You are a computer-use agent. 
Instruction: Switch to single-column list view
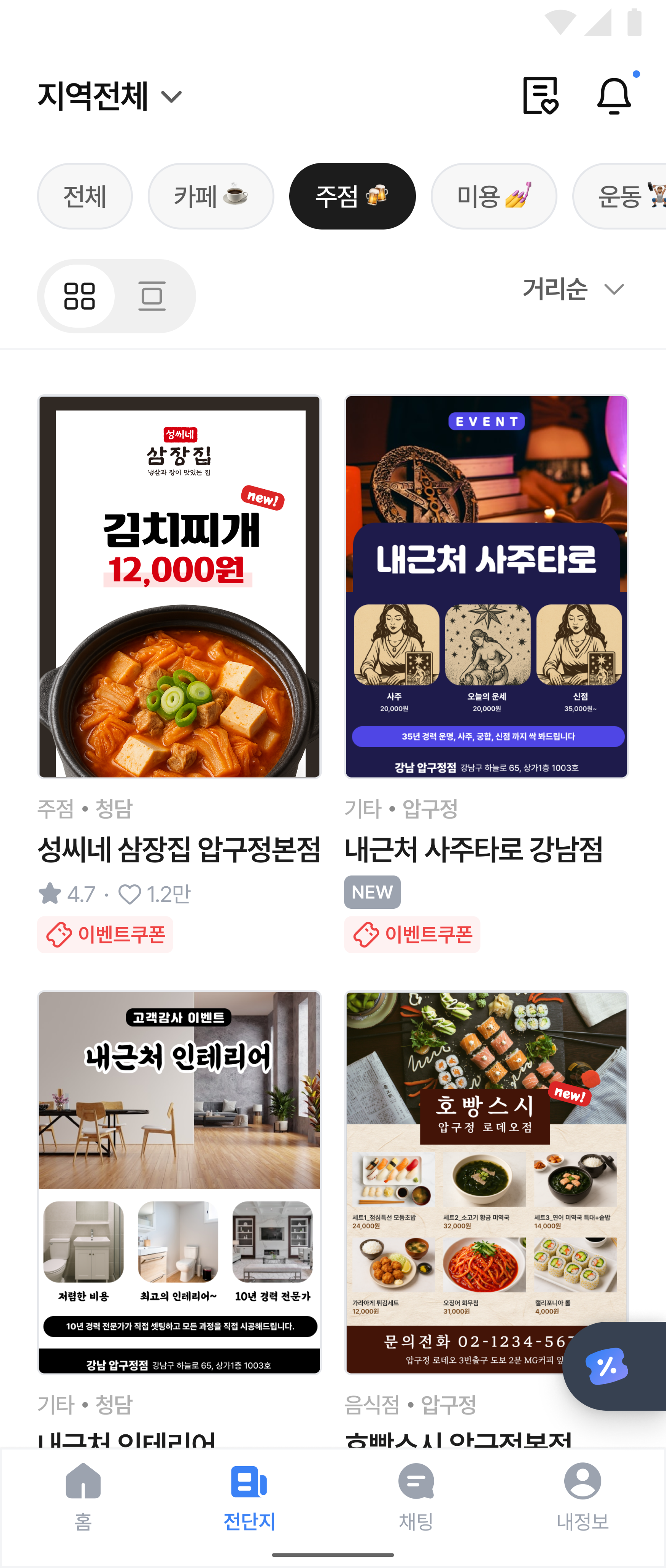tap(152, 296)
